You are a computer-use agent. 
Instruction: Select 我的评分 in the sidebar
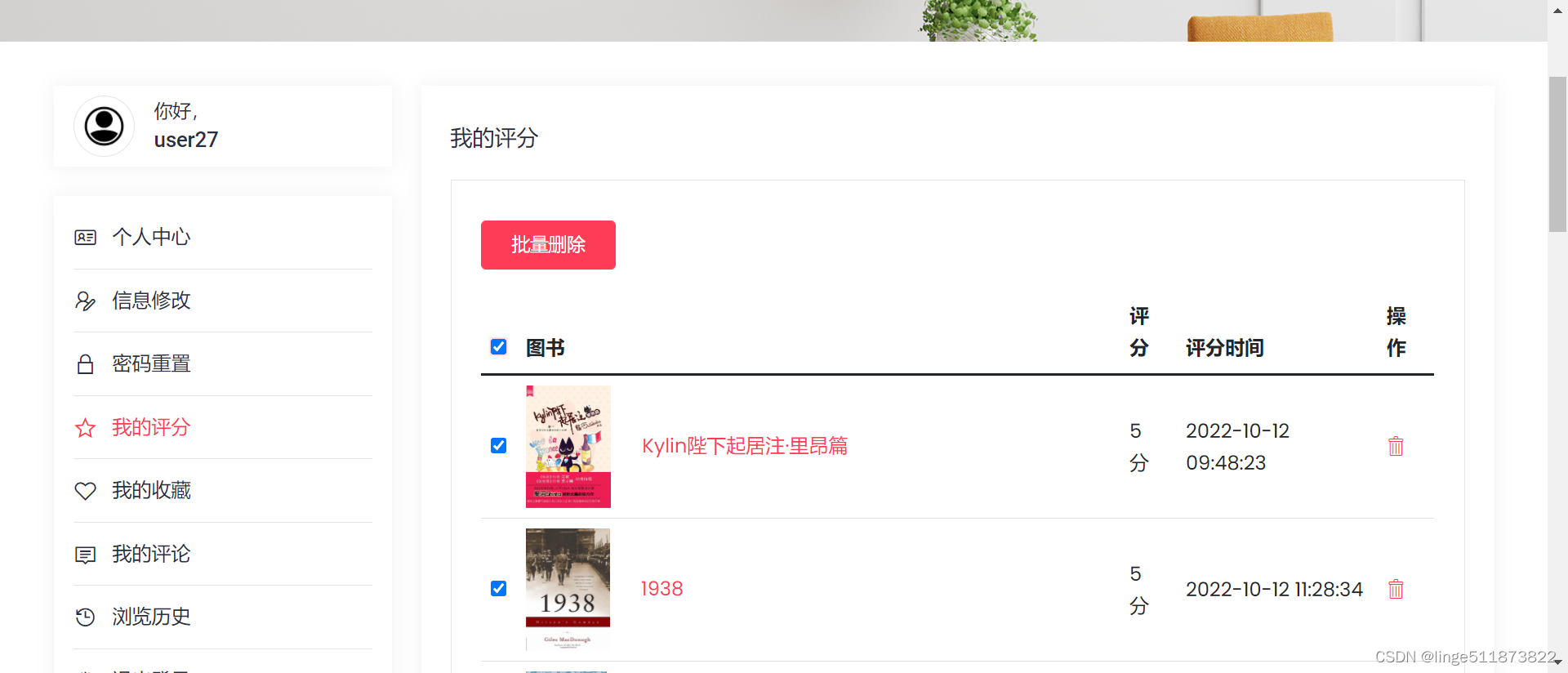[151, 427]
